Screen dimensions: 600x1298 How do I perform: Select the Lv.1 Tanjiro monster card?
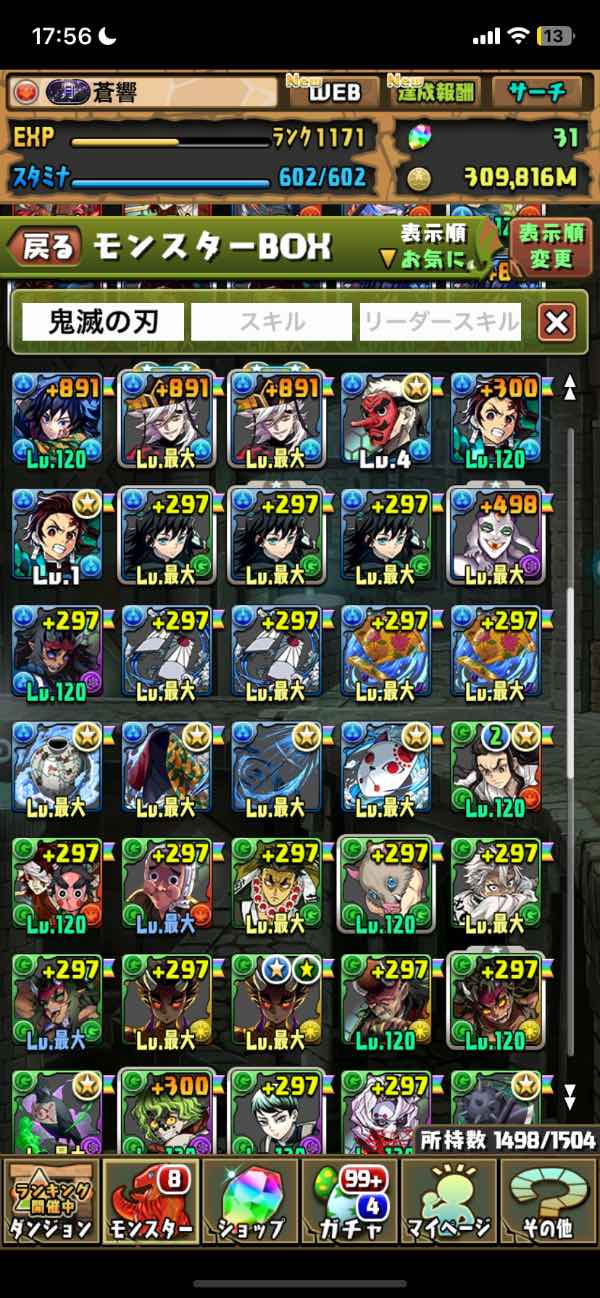pos(57,537)
